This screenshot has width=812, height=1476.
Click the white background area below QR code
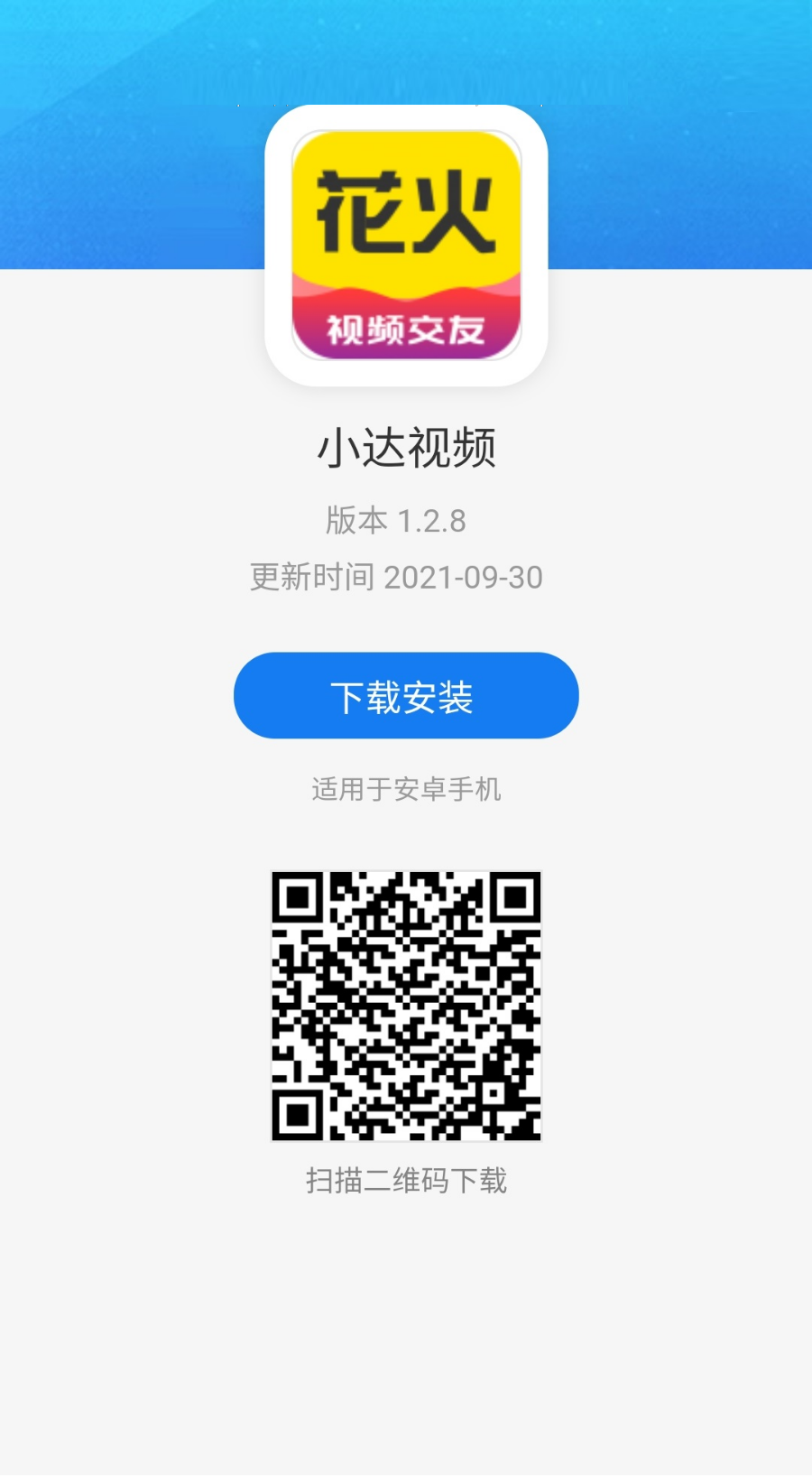point(405,1309)
